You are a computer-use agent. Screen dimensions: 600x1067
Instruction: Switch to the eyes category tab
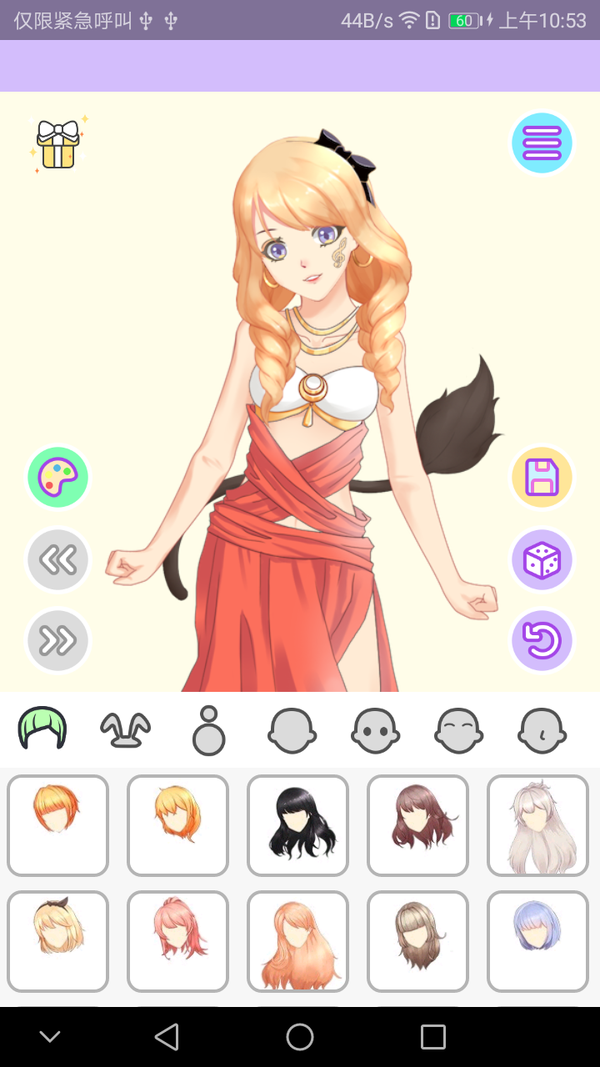coord(376,731)
